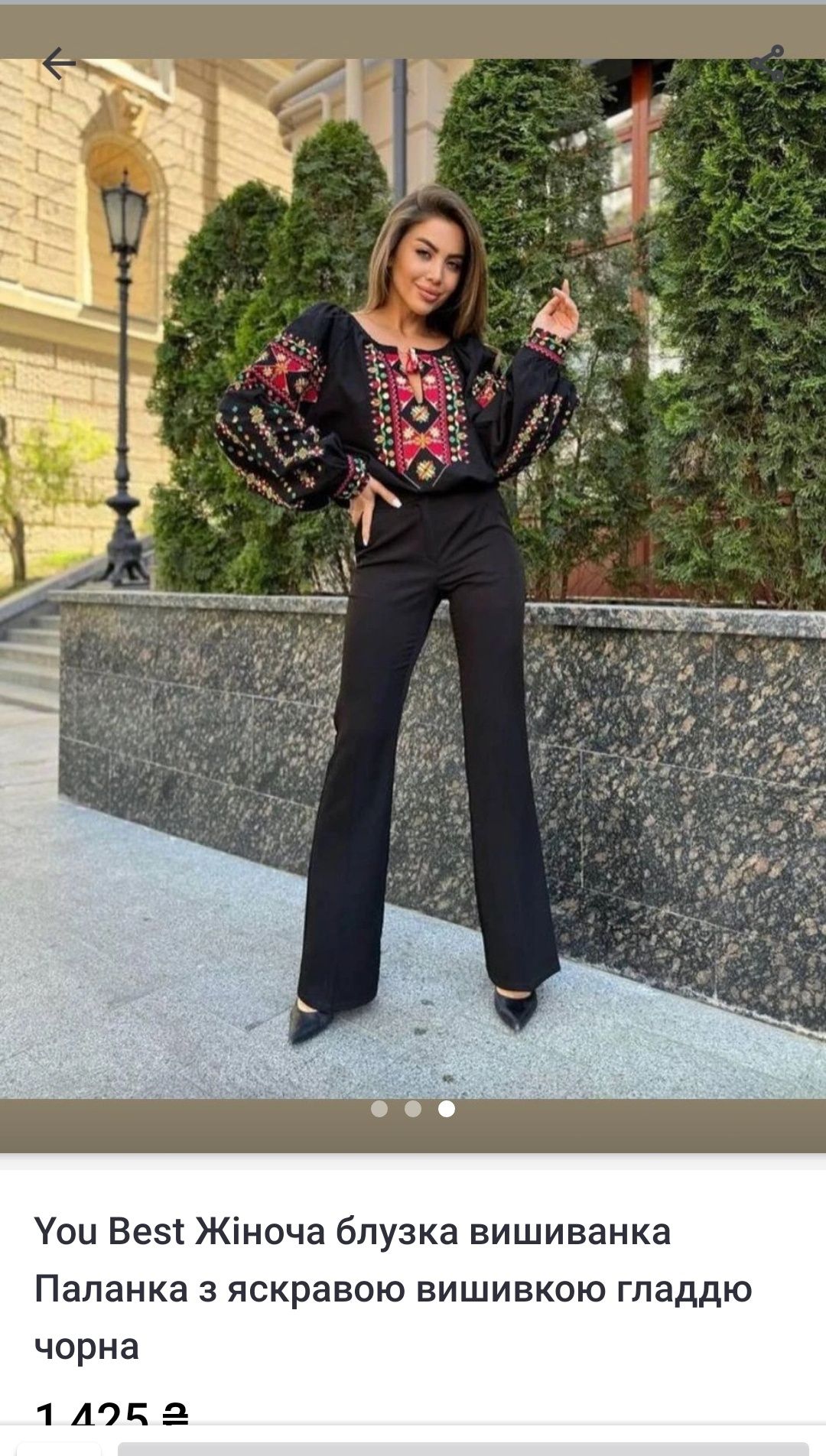Screen dimensions: 826x1456
Task: Share this vyshyvanka product
Action: (x=767, y=63)
